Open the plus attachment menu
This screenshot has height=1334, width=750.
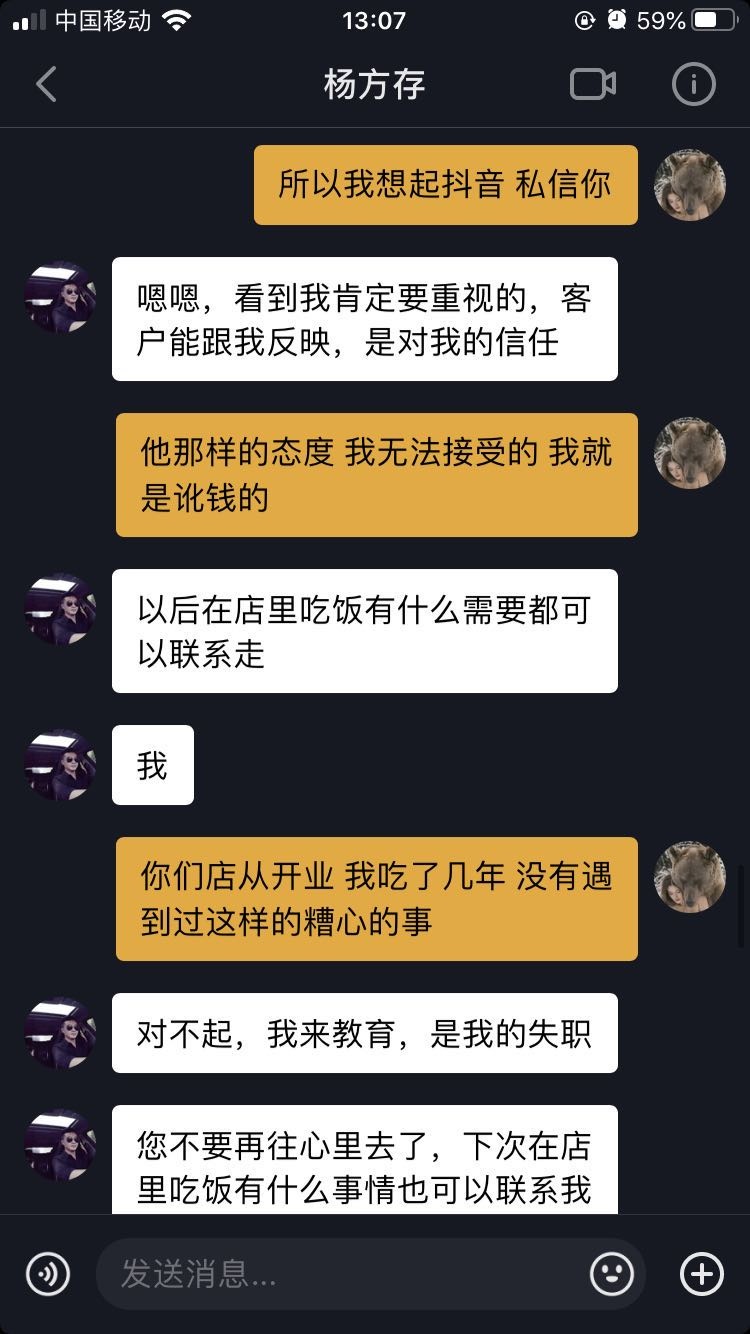tap(701, 1274)
